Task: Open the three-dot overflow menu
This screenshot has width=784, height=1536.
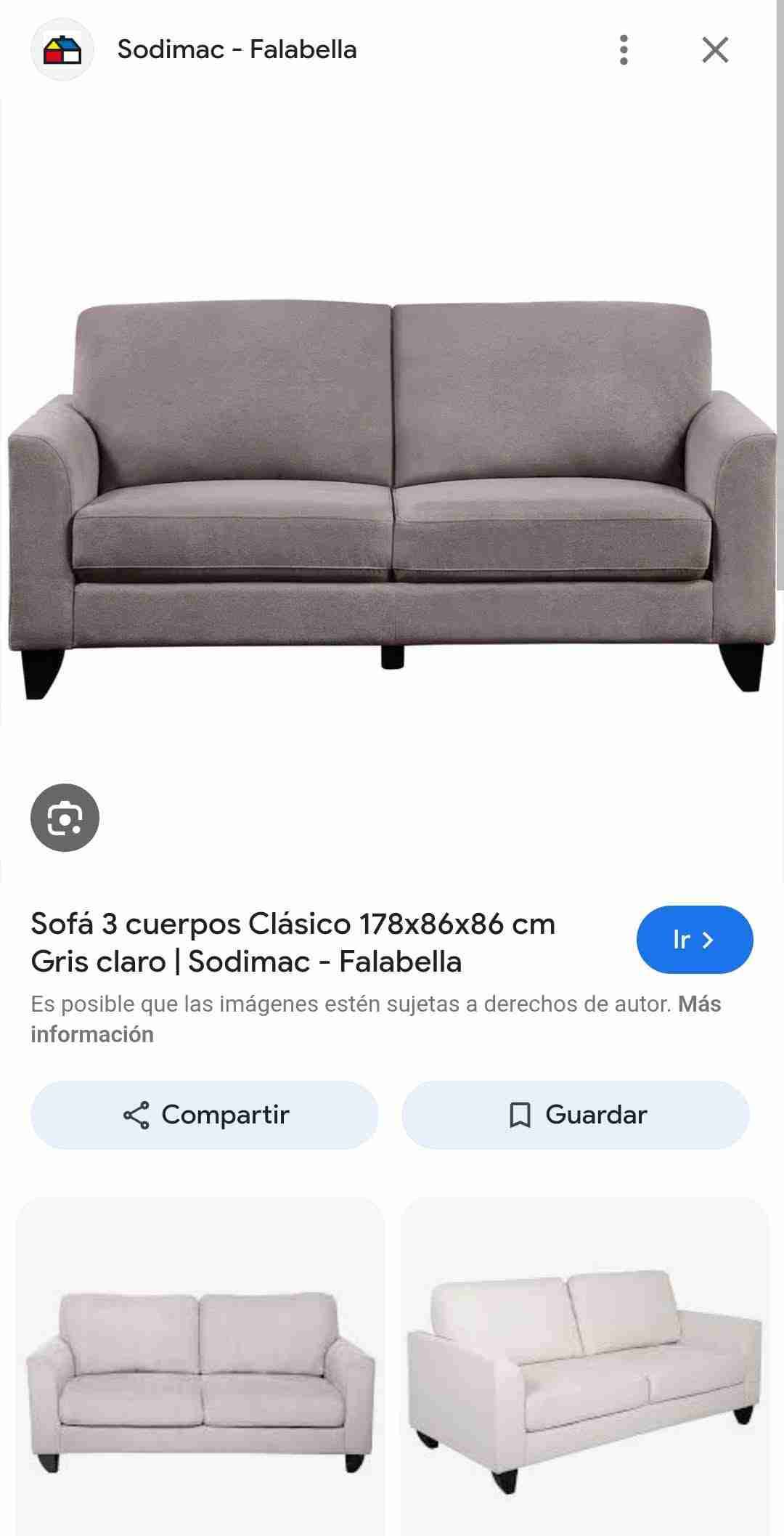Action: [623, 49]
